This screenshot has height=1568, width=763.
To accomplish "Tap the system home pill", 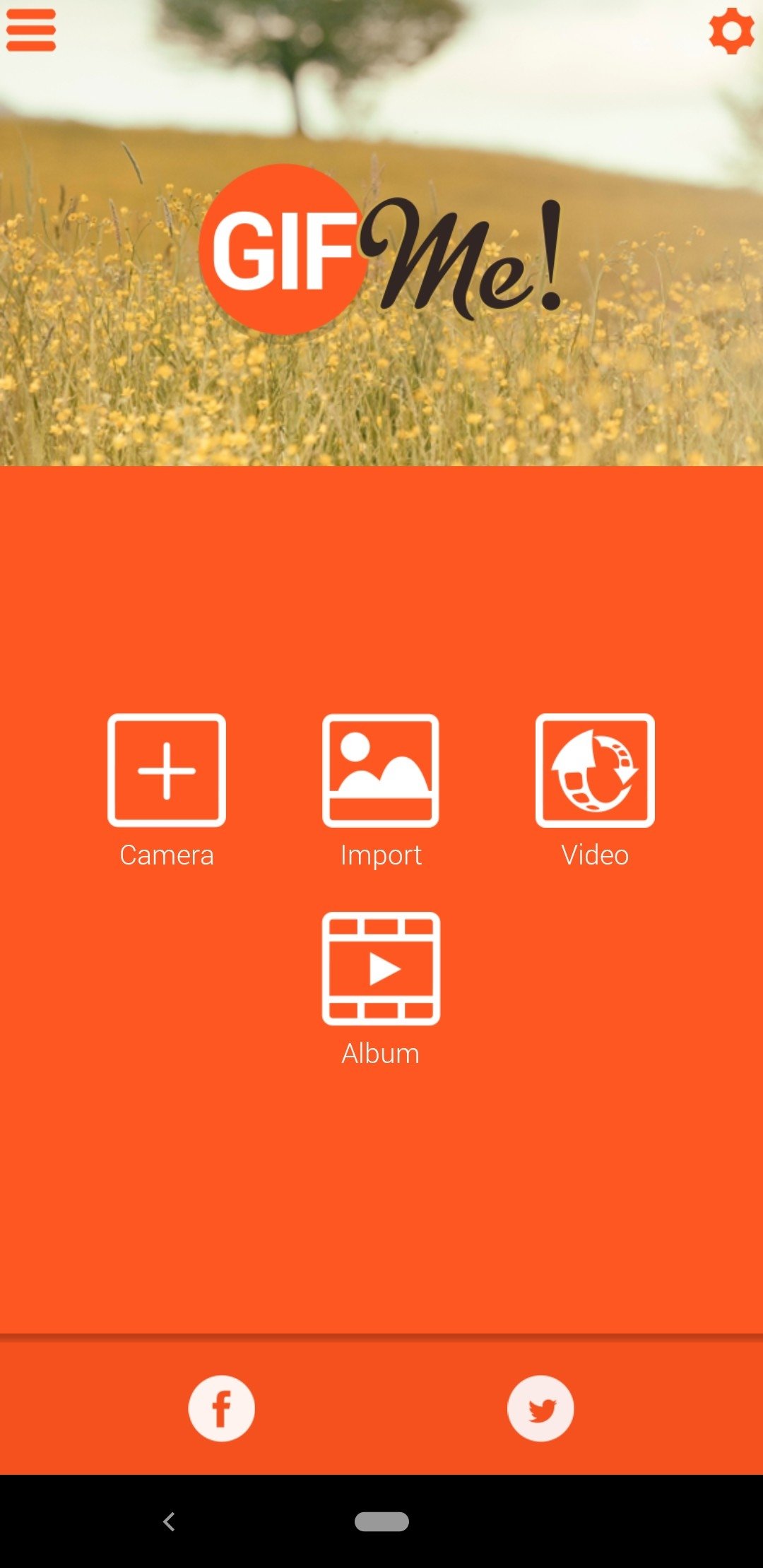I will [x=381, y=1521].
